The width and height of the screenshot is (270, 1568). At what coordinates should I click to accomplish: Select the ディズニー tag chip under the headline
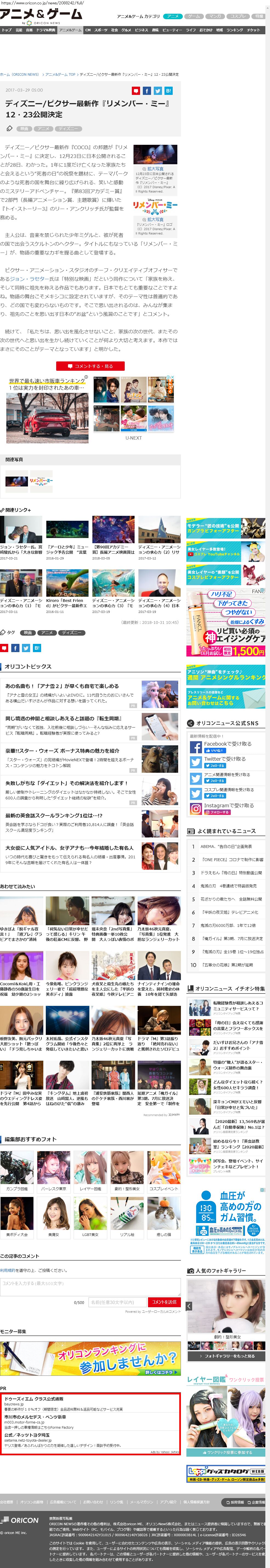click(67, 128)
